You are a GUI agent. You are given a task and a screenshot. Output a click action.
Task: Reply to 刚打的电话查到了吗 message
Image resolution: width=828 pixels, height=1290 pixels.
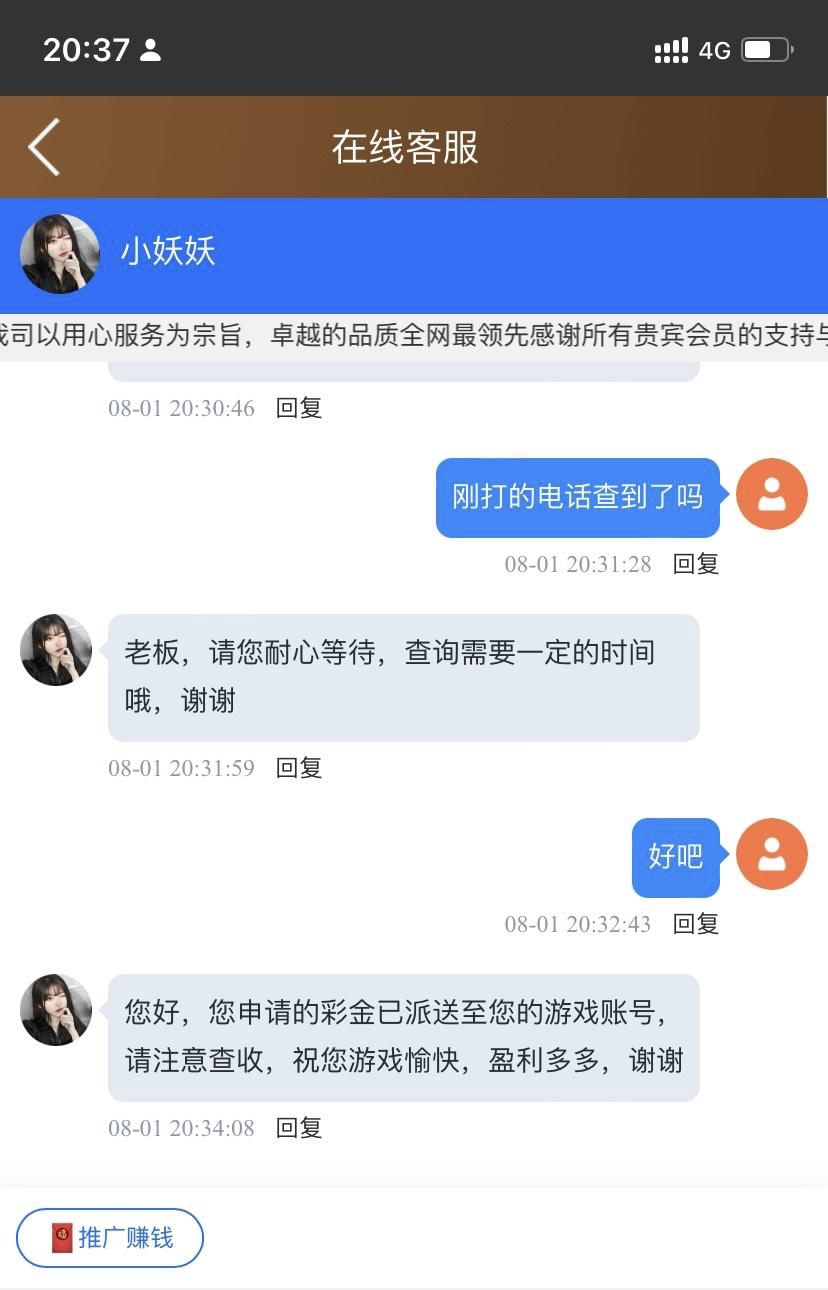[x=695, y=564]
